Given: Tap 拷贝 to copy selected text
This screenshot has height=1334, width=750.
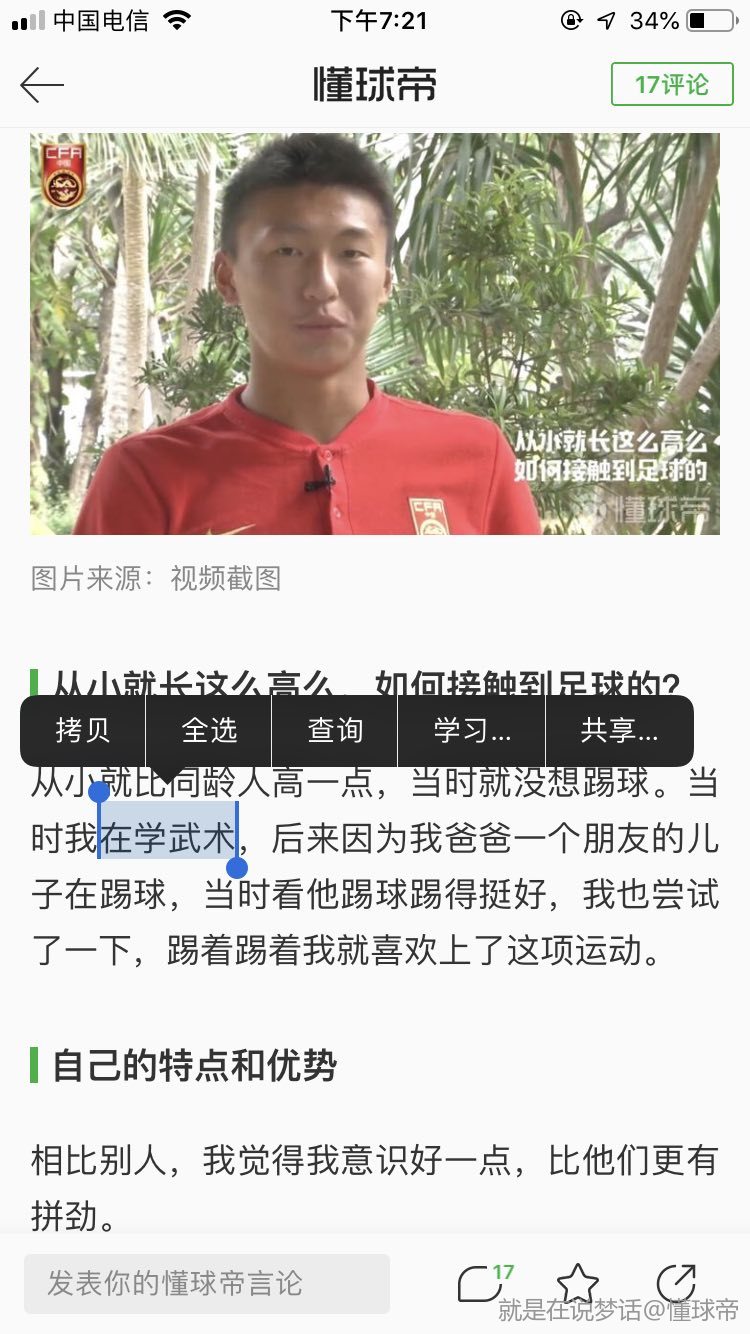Looking at the screenshot, I should pos(83,731).
